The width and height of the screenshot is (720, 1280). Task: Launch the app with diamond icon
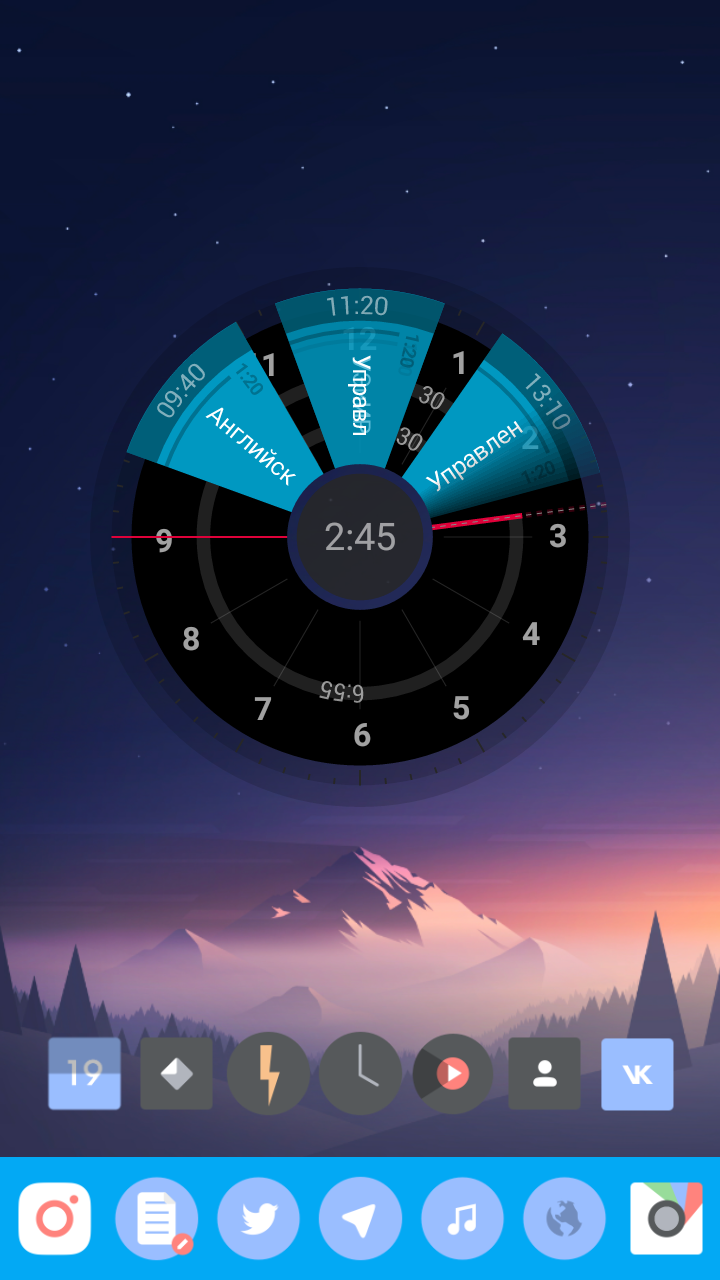(x=177, y=1074)
